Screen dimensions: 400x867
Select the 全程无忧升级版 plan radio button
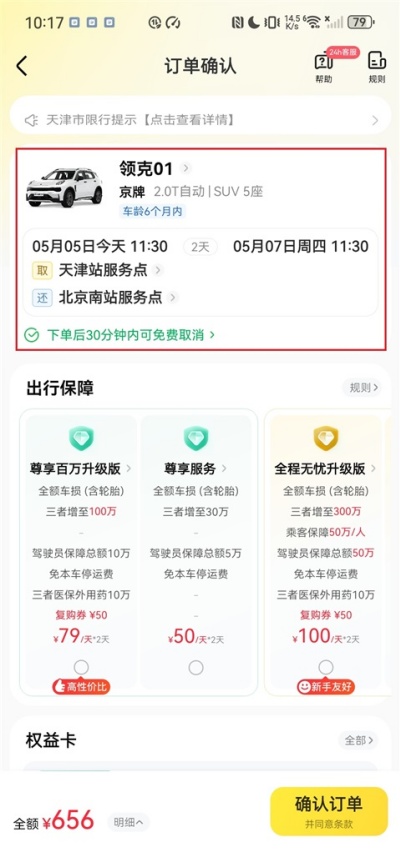[326, 667]
